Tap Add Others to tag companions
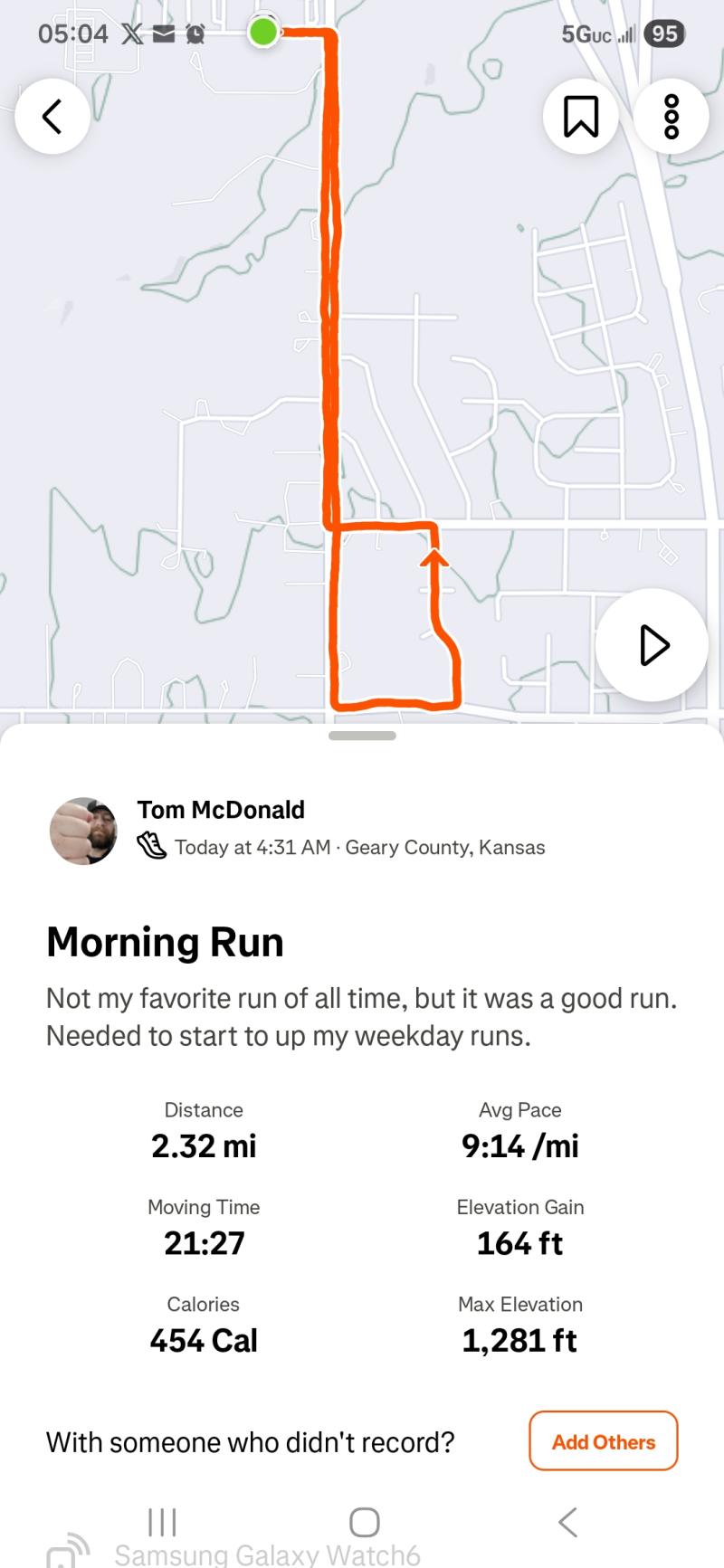 603,1441
